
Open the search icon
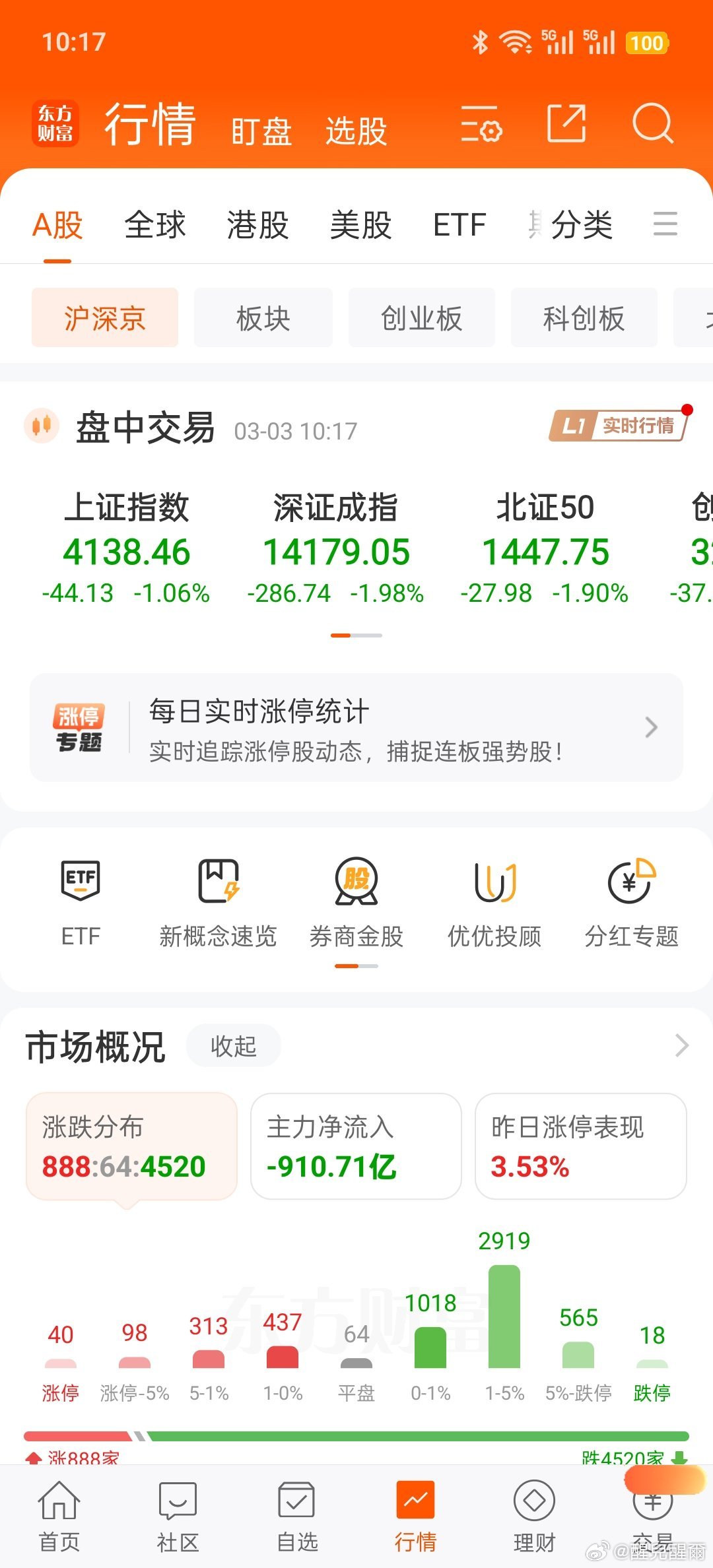(652, 124)
